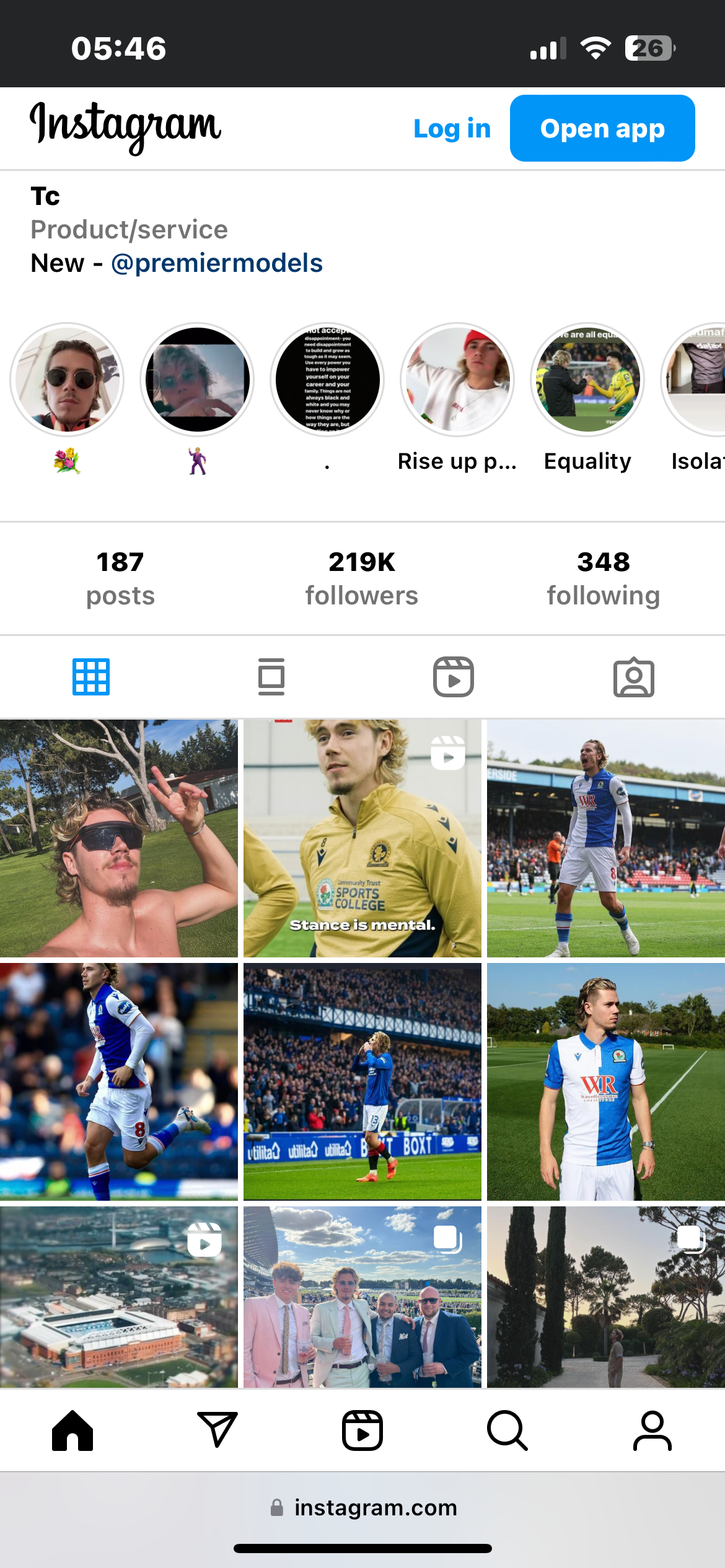
Task: Switch to the tagged photos tab
Action: coord(633,677)
